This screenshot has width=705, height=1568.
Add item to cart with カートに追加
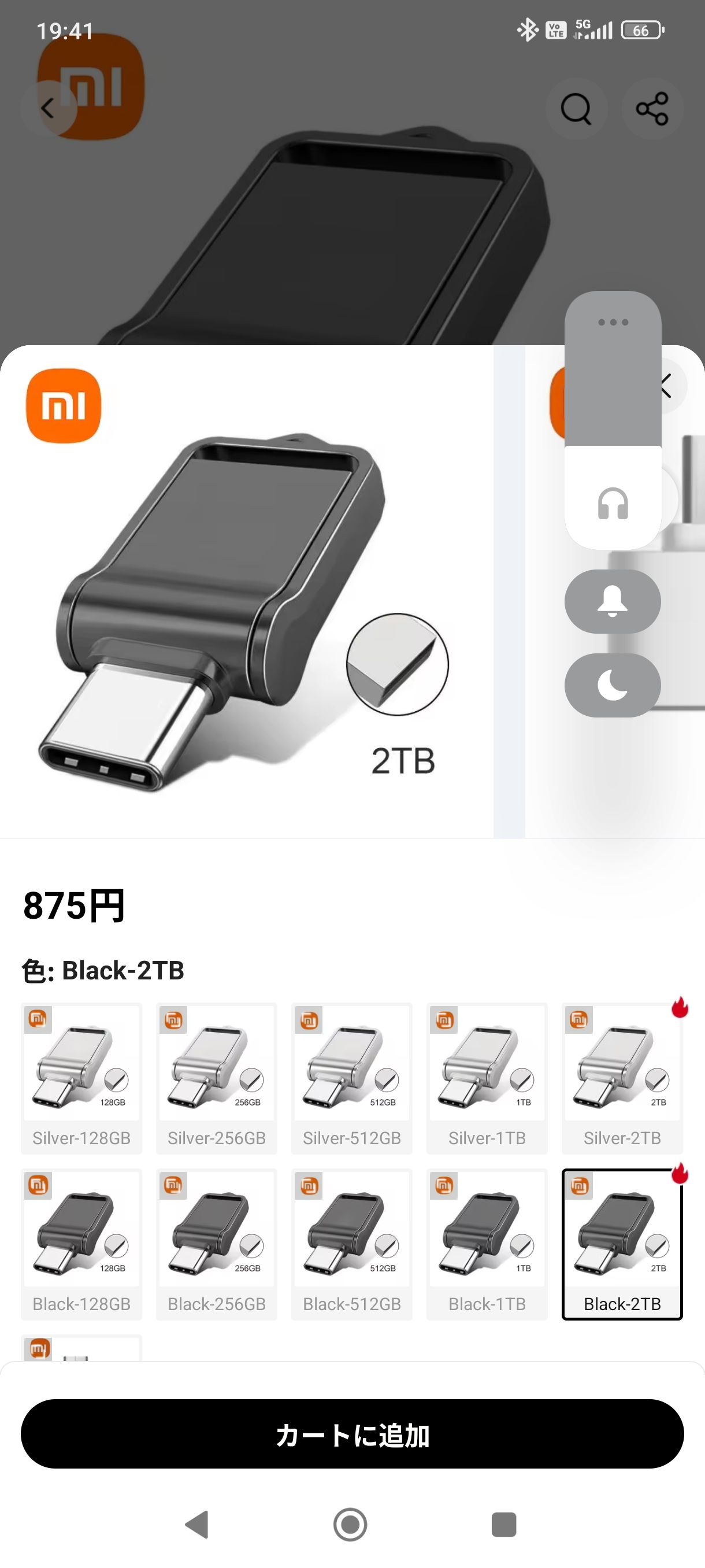coord(352,1434)
